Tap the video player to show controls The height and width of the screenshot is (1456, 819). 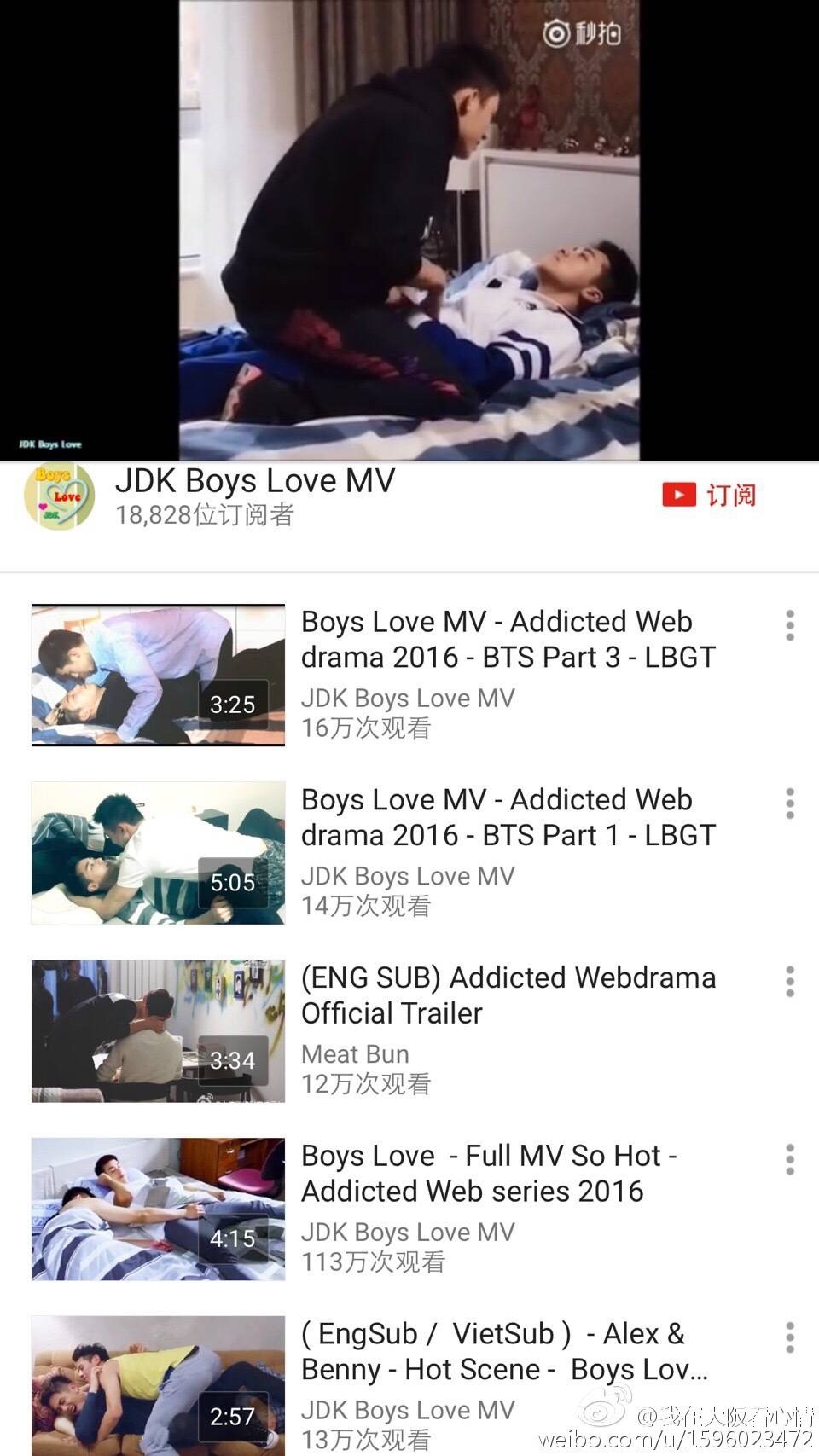pyautogui.click(x=409, y=230)
